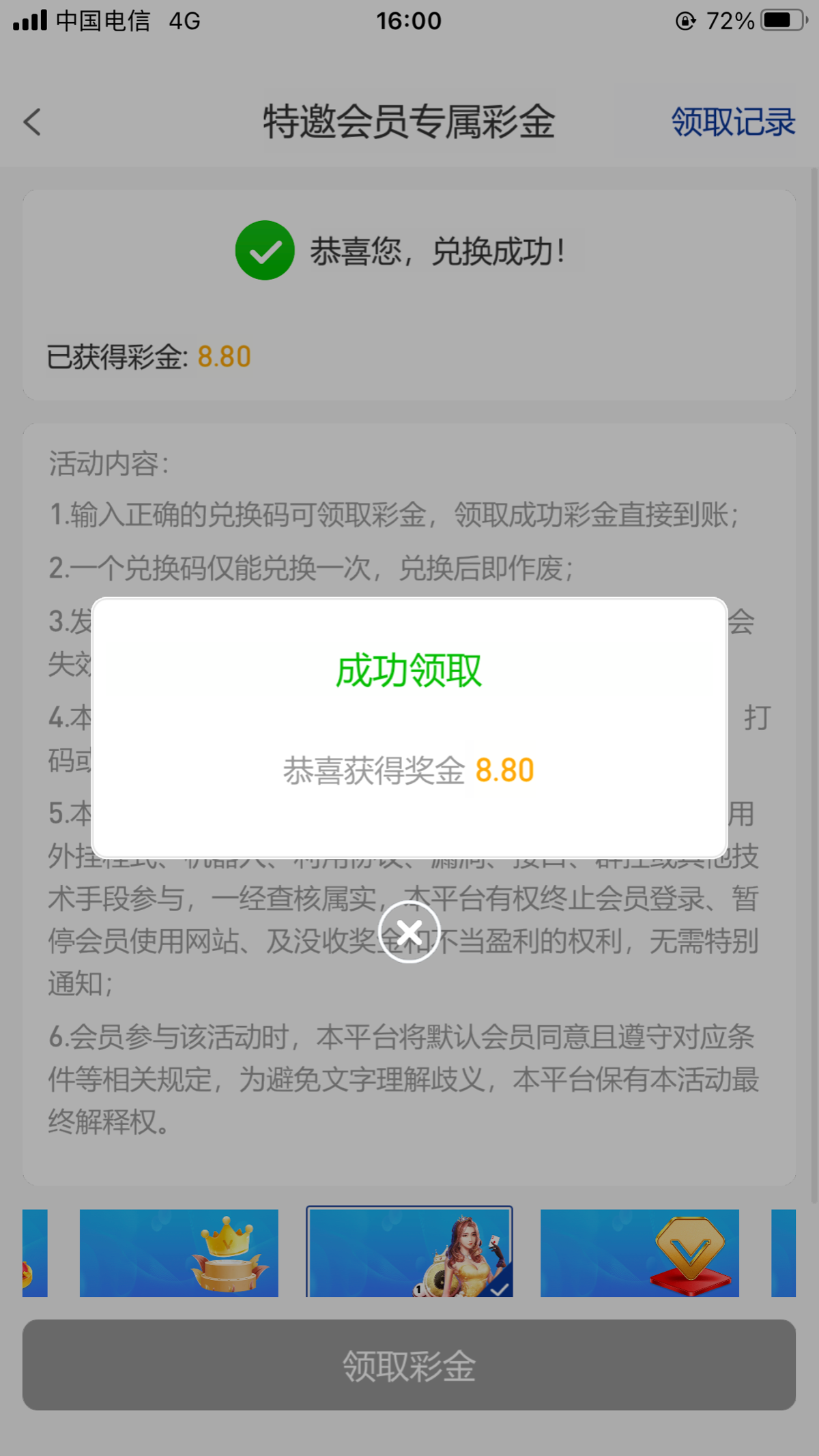The height and width of the screenshot is (1456, 819).
Task: Select the golden crown banner thumbnail
Action: (179, 1253)
